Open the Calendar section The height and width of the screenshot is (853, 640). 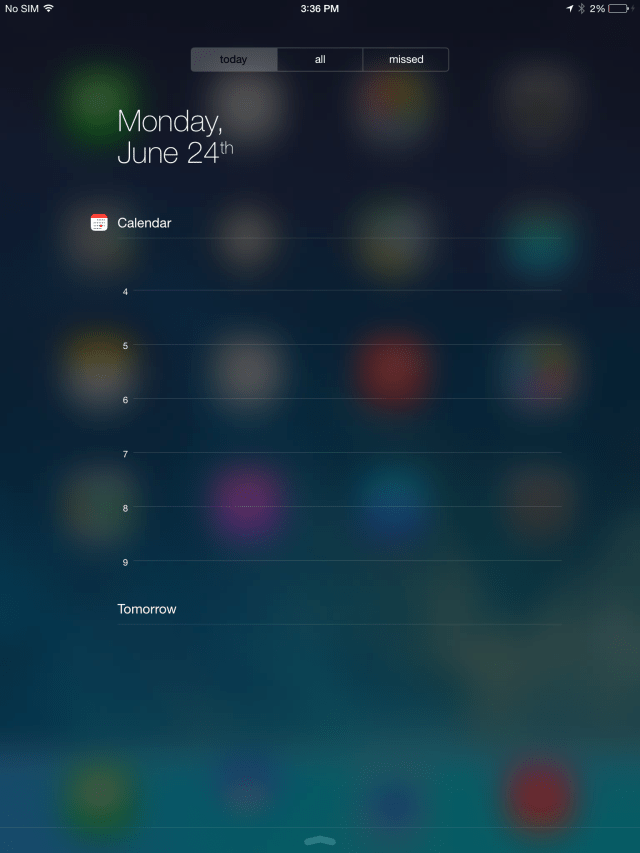[x=144, y=223]
